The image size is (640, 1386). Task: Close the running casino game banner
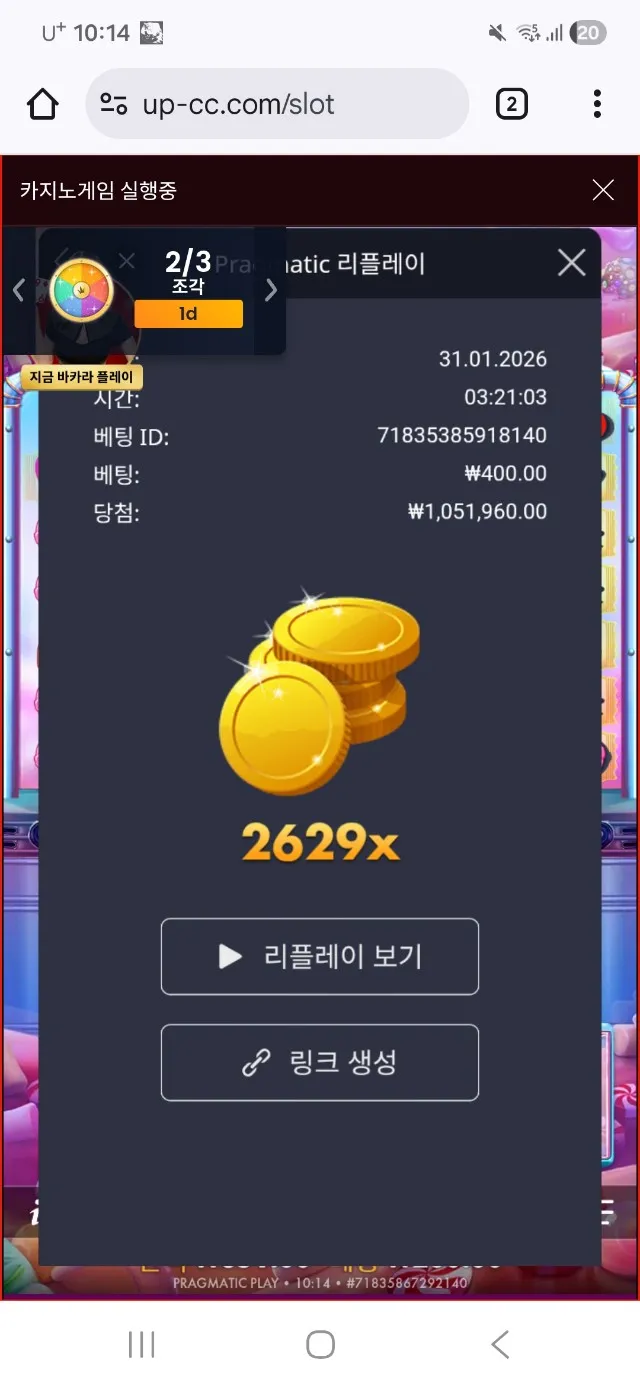(603, 190)
